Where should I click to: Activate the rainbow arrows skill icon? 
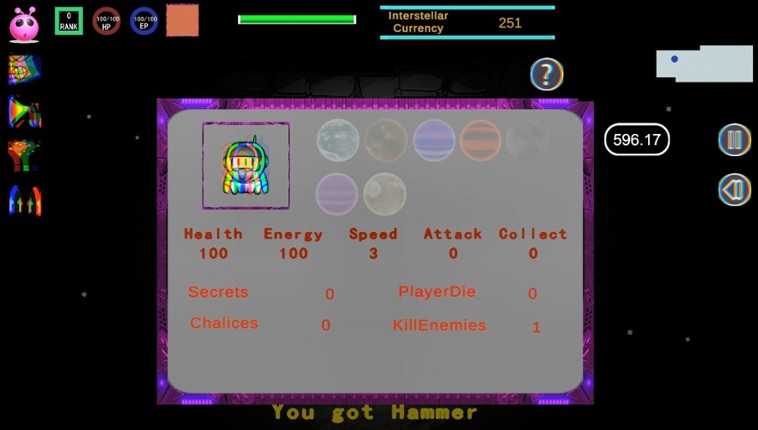click(x=24, y=200)
